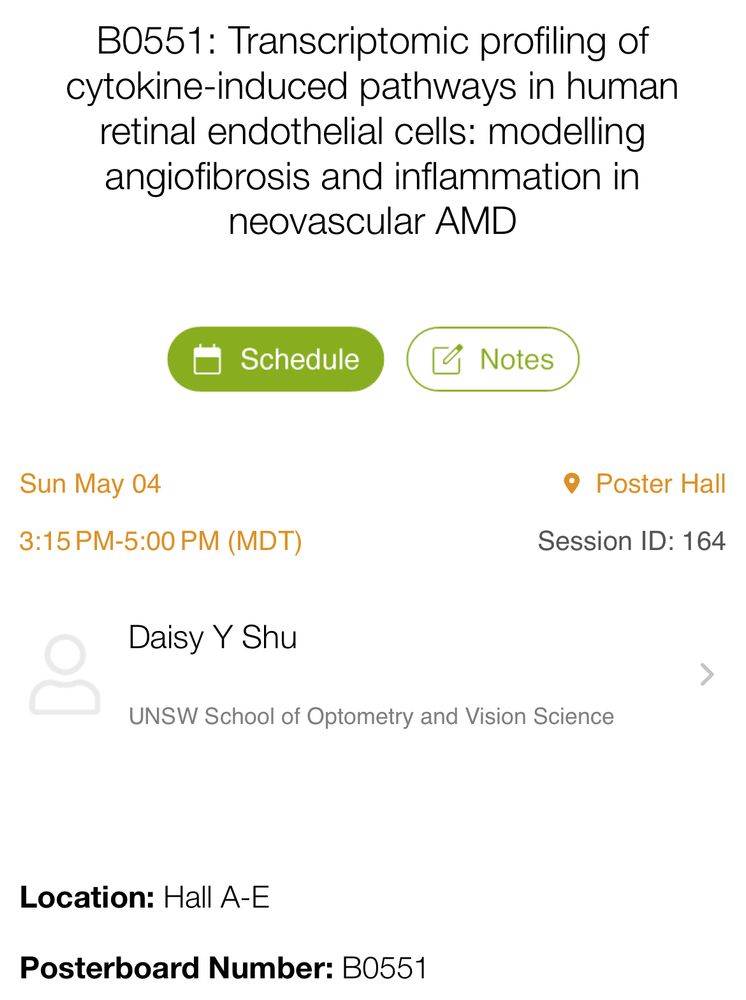
Task: Open Daisy Y Shu's presenter profile
Action: click(372, 675)
